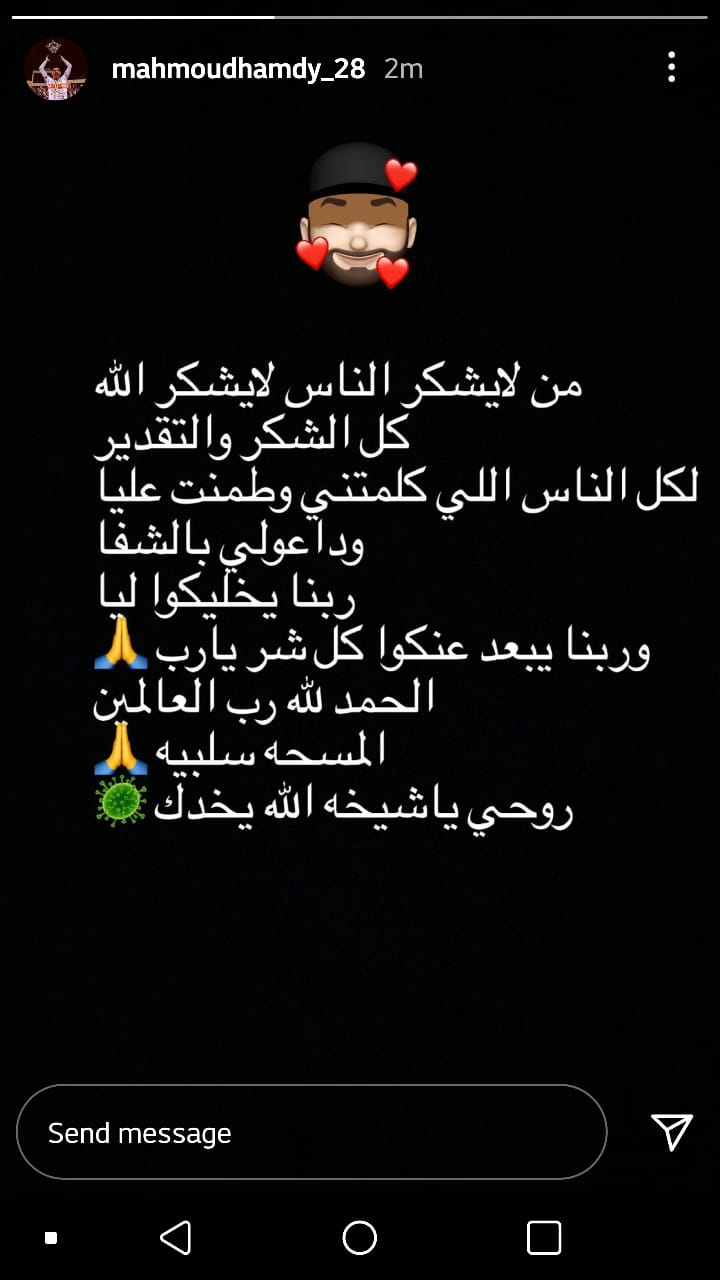Go to the home screen
Image resolution: width=720 pixels, height=1280 pixels.
click(x=360, y=1238)
